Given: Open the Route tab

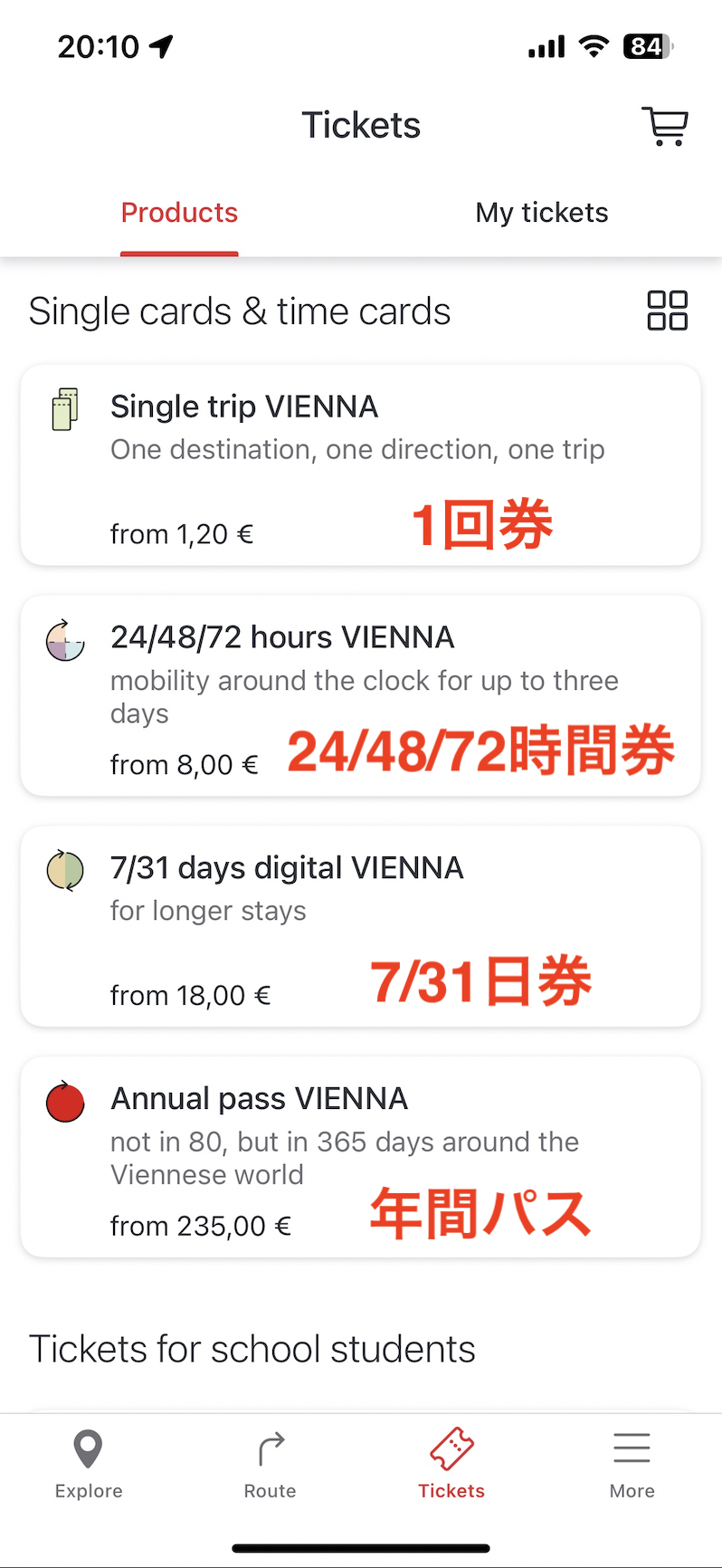Looking at the screenshot, I should pyautogui.click(x=270, y=1464).
